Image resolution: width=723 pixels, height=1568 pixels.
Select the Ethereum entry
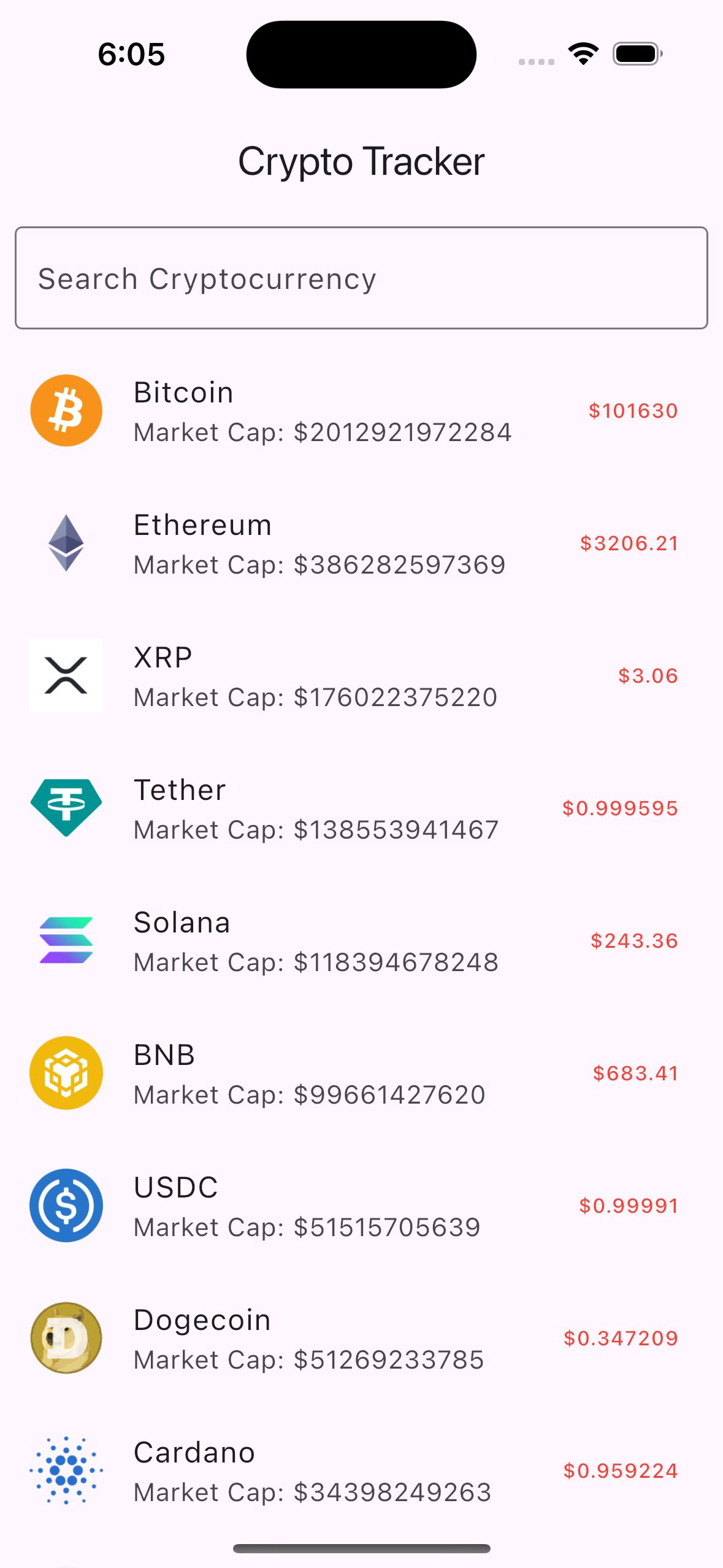[x=361, y=544]
